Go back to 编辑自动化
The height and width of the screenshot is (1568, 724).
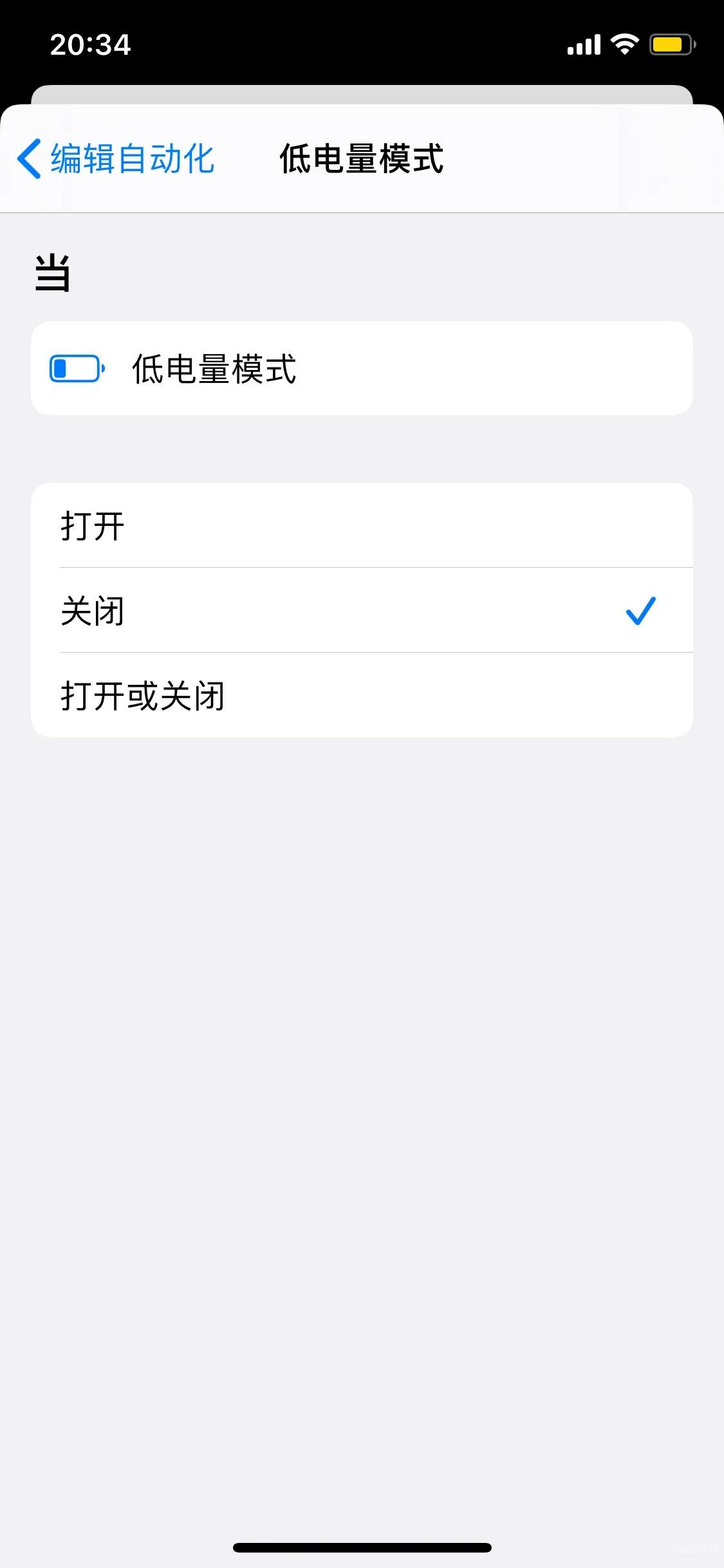coord(116,158)
